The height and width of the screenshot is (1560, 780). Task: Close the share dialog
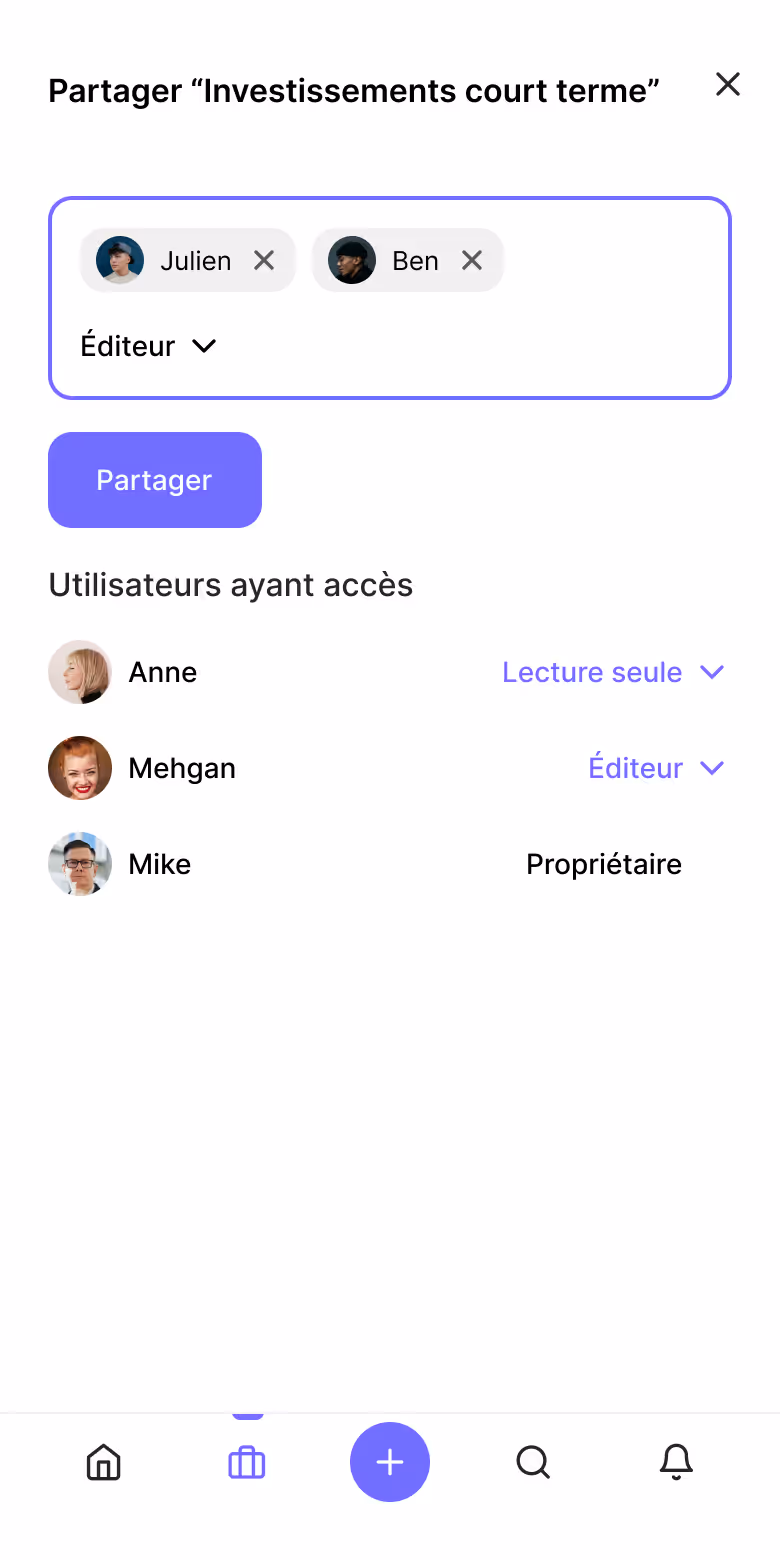[728, 85]
